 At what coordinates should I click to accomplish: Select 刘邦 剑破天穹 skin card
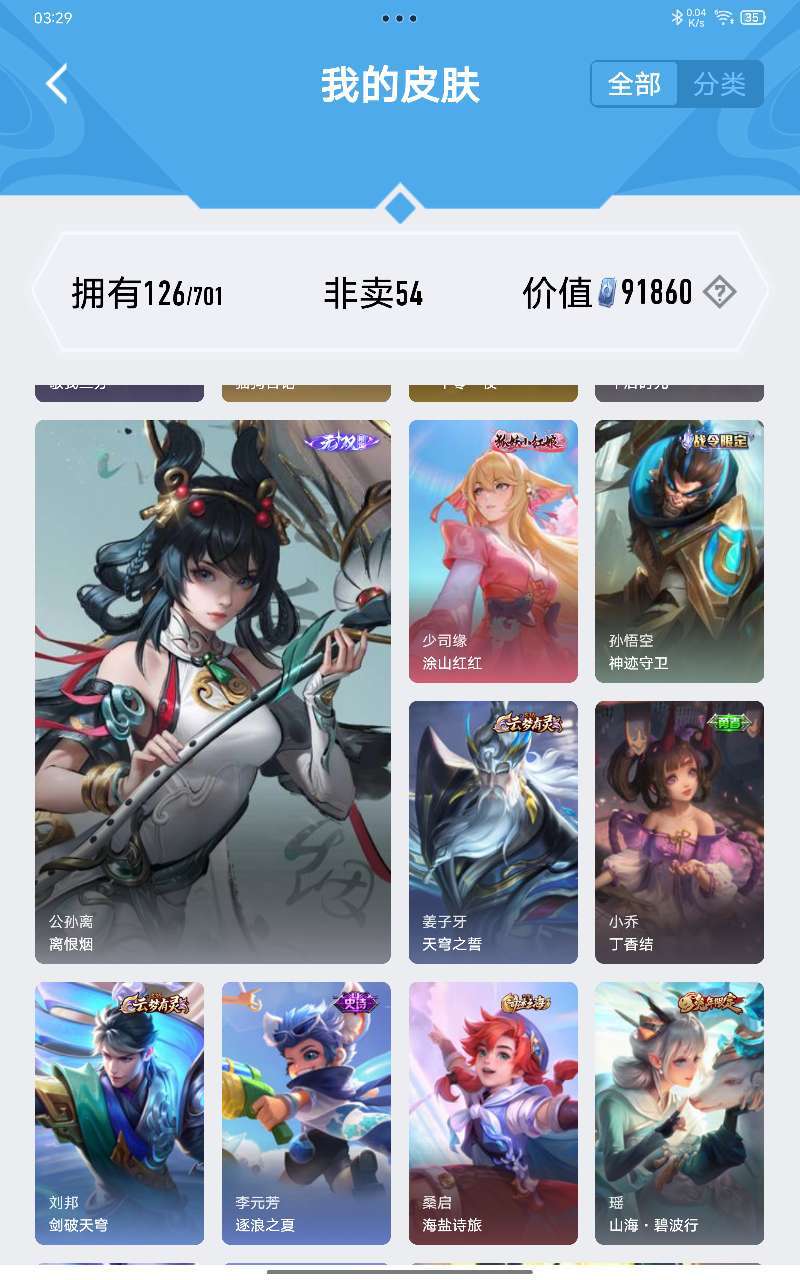point(119,1113)
